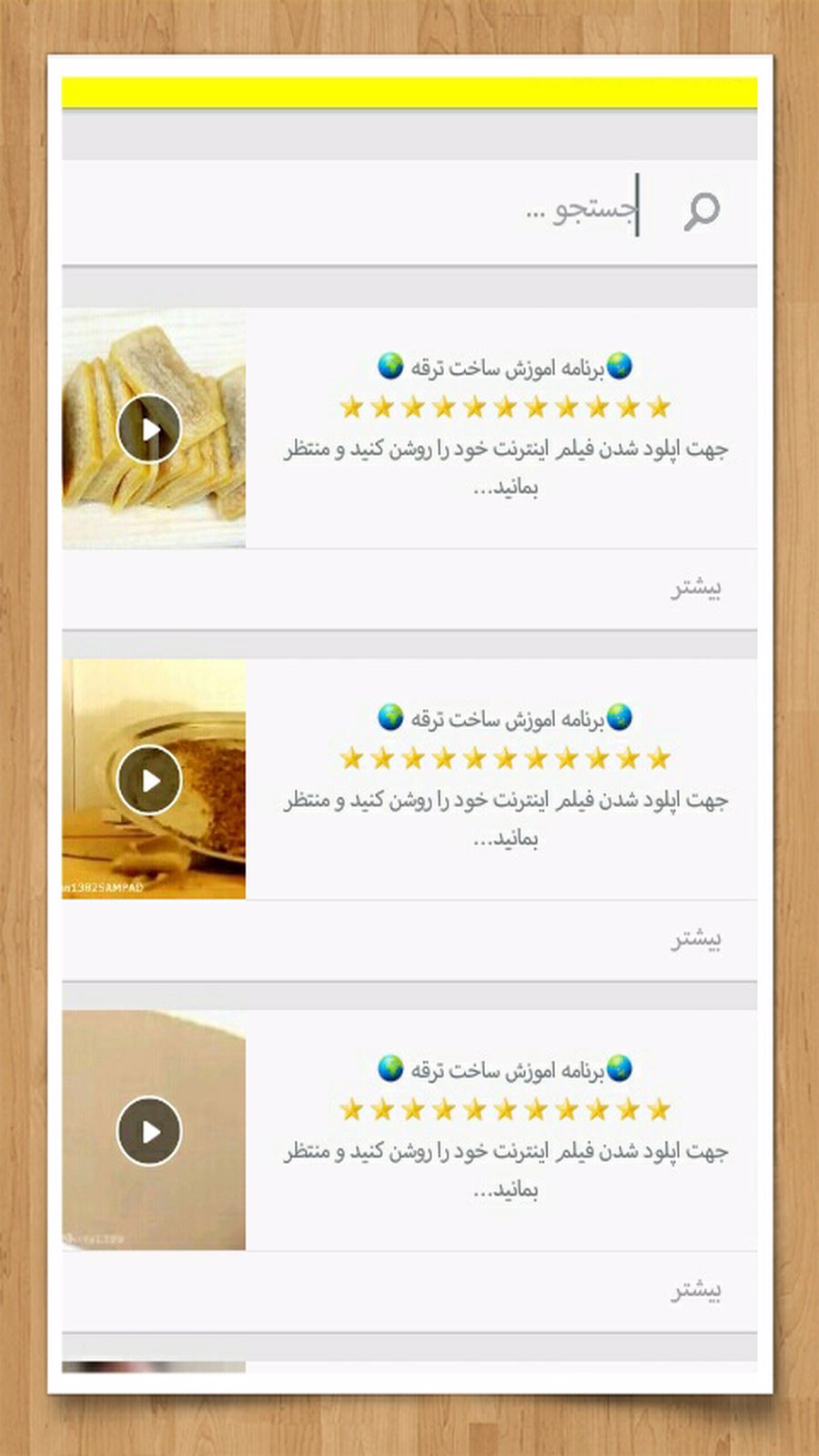
Task: Open بیشتر under the metal tray video
Action: [696, 940]
